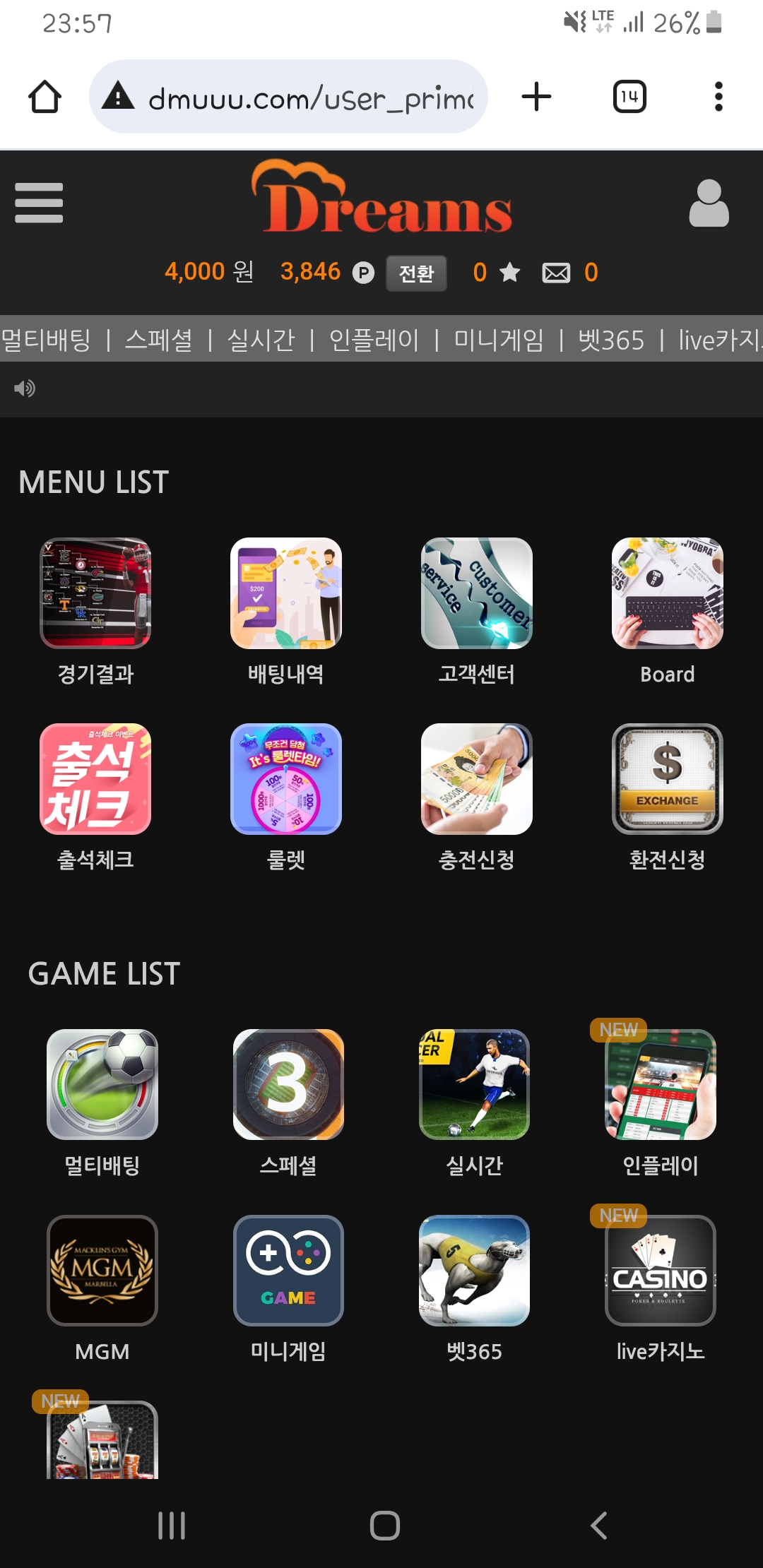The image size is (763, 1568).
Task: Open the hamburger side menu
Action: pos(39,203)
